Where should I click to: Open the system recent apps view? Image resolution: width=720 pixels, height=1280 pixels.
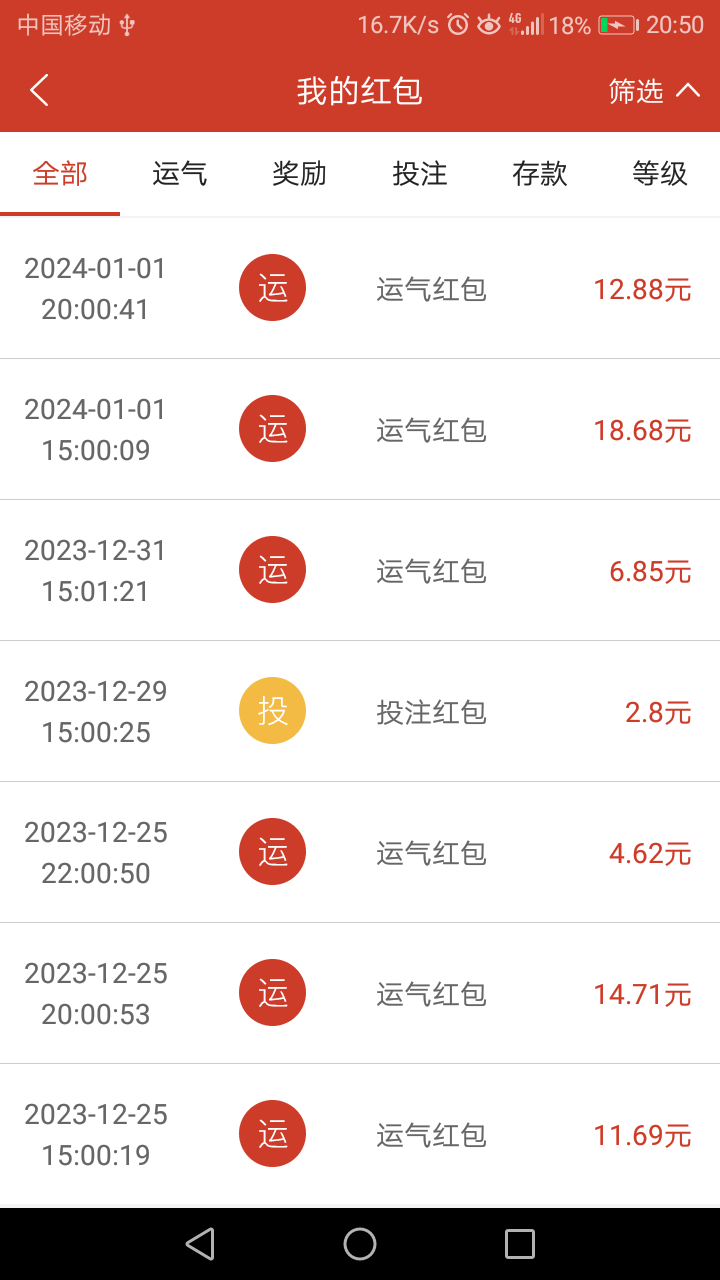tap(520, 1244)
